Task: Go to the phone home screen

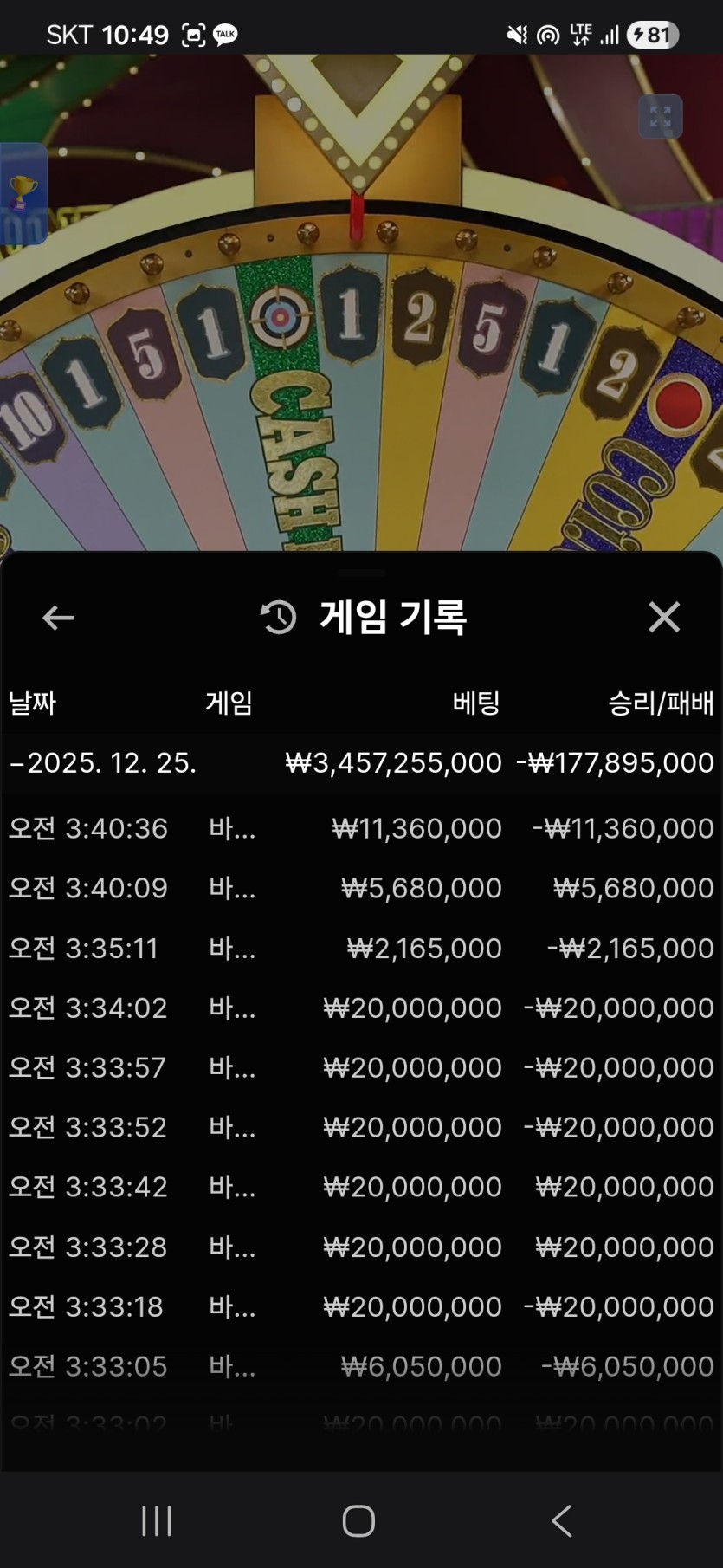Action: click(x=358, y=1520)
